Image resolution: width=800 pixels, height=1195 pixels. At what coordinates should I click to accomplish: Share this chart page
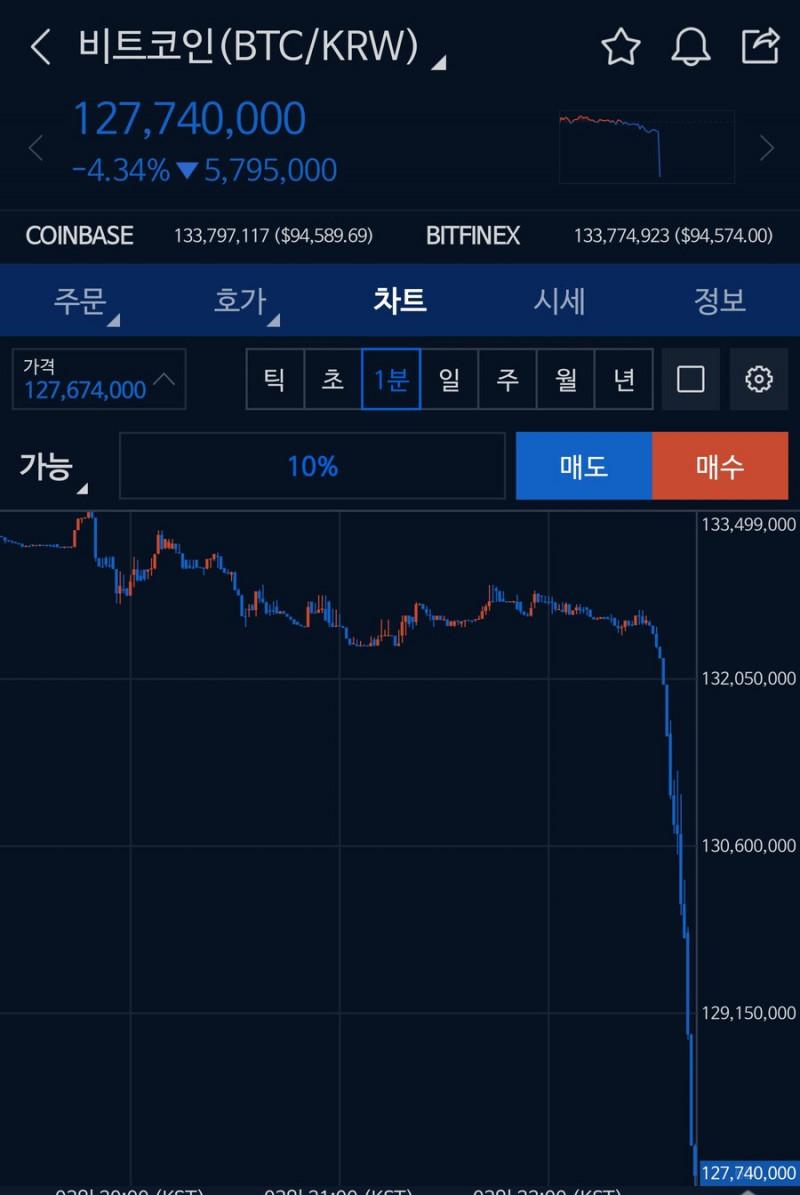(x=760, y=46)
